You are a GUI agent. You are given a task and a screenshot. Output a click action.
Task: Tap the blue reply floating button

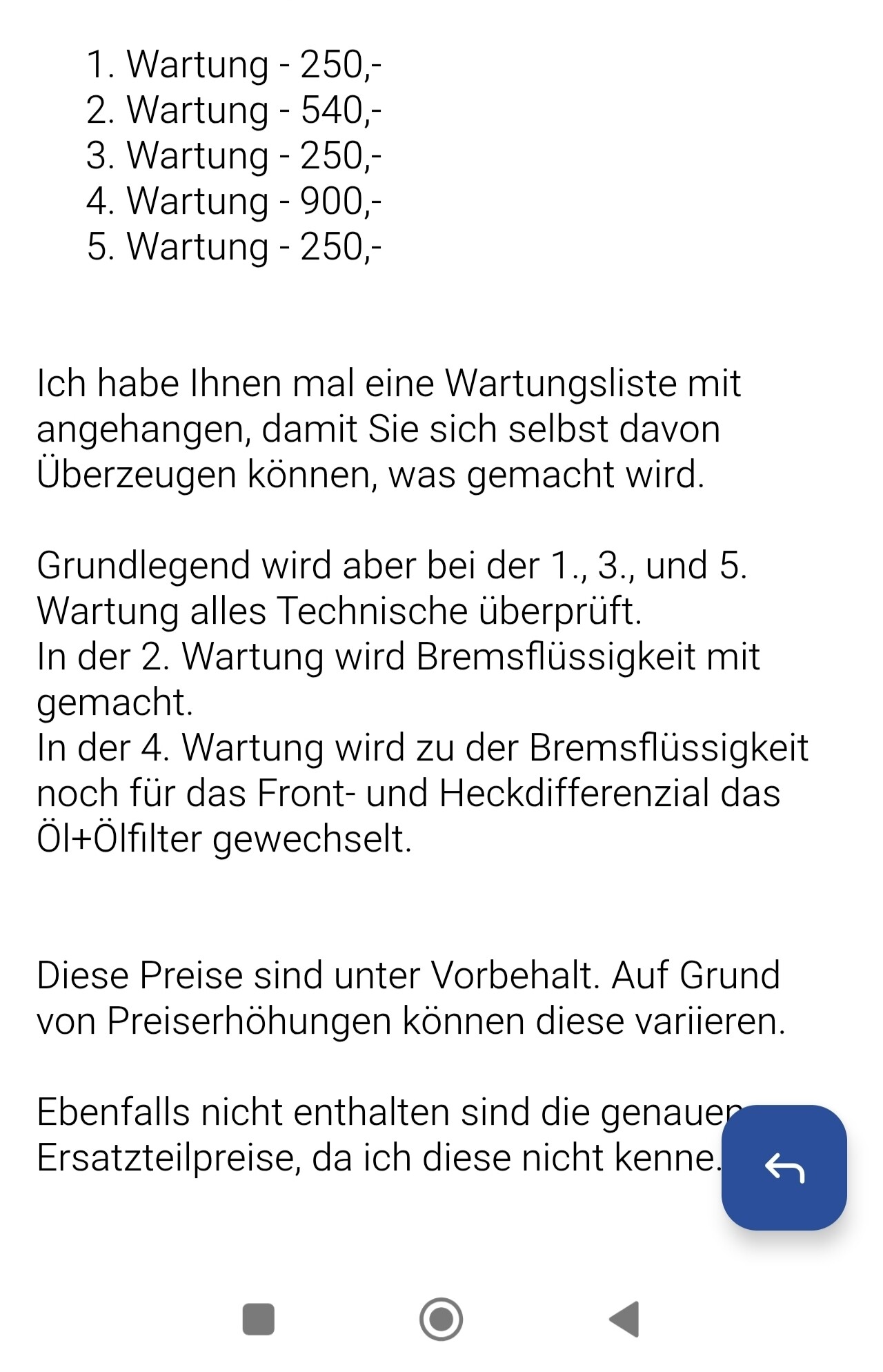click(x=784, y=1168)
